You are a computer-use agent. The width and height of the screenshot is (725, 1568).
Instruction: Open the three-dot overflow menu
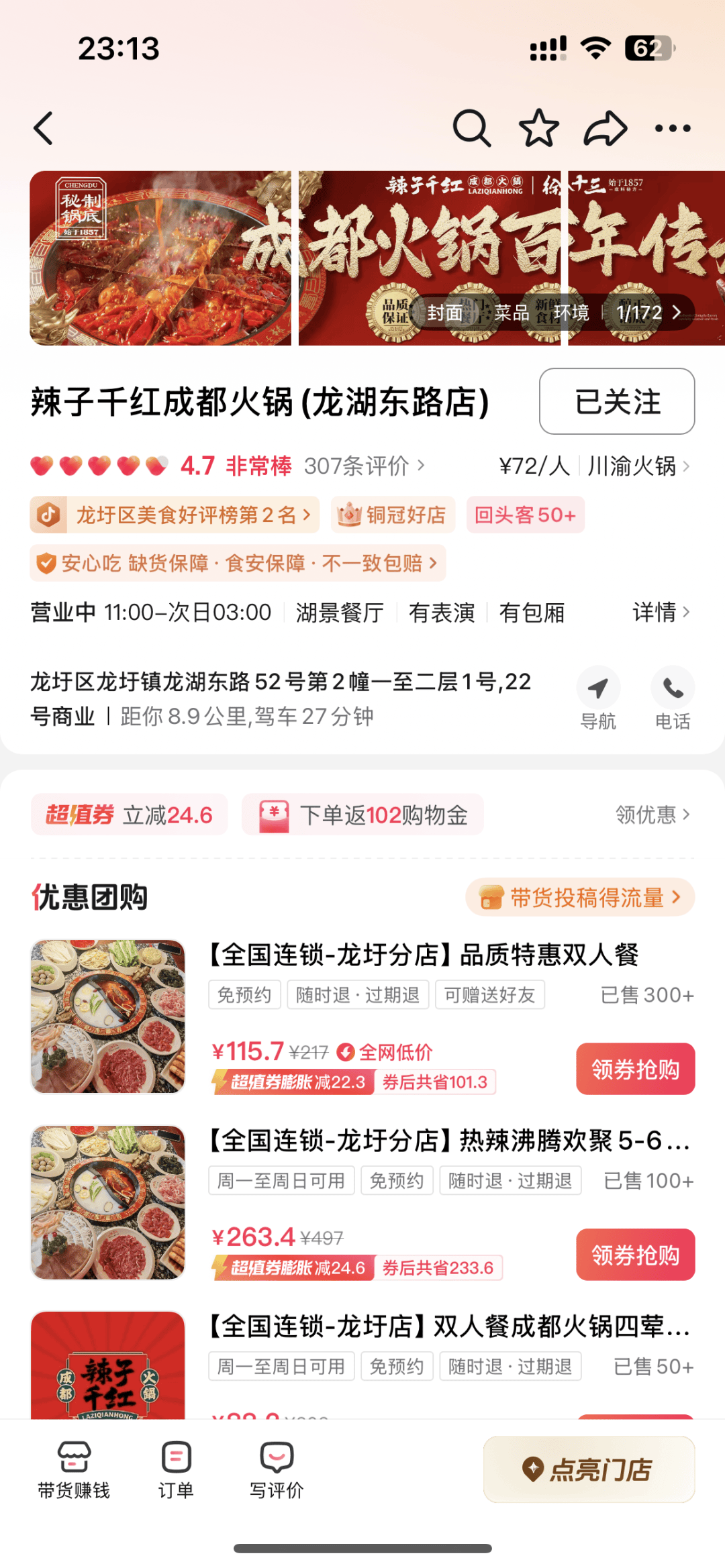[672, 128]
